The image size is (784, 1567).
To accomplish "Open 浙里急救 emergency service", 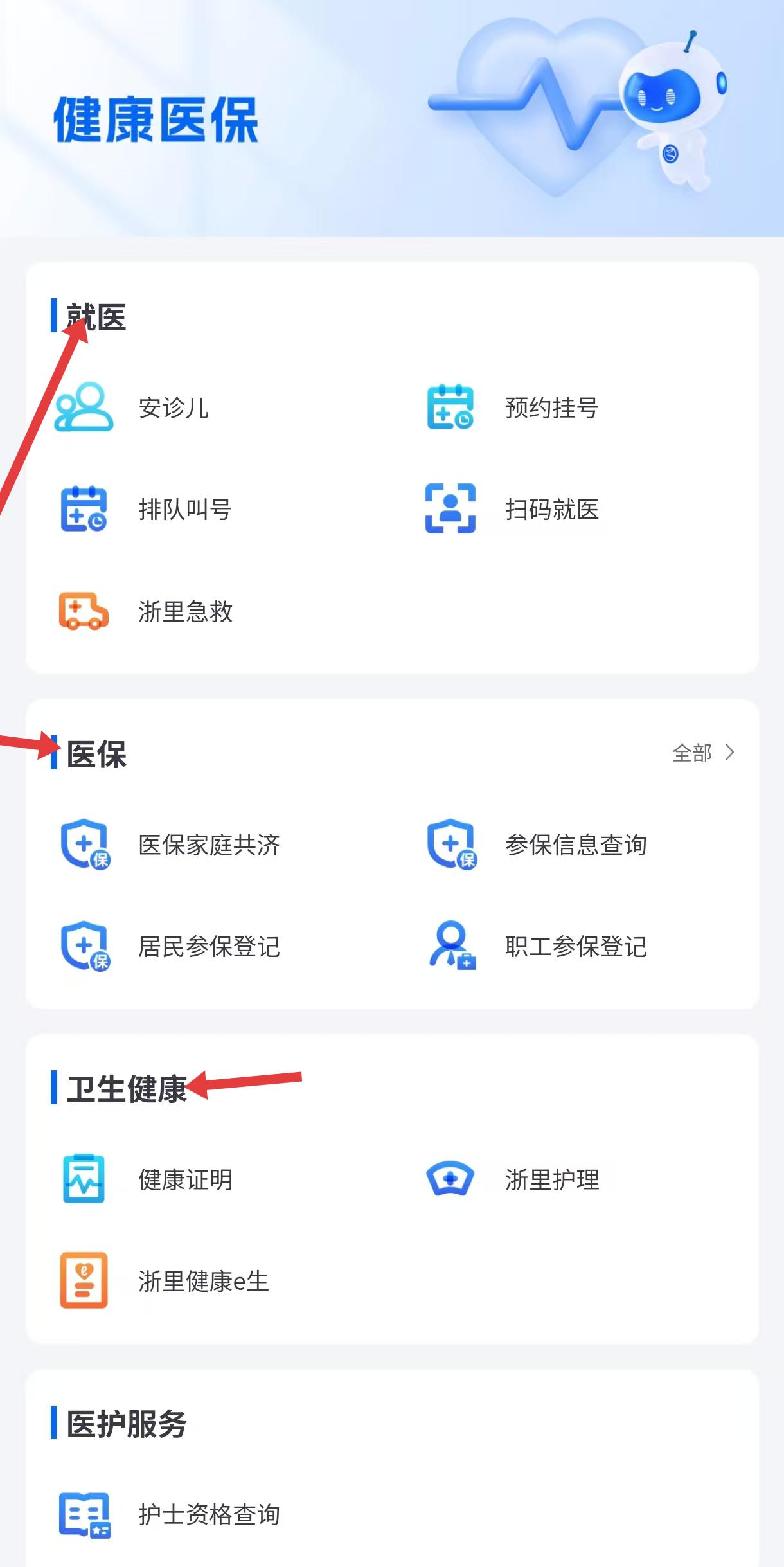I will [184, 611].
